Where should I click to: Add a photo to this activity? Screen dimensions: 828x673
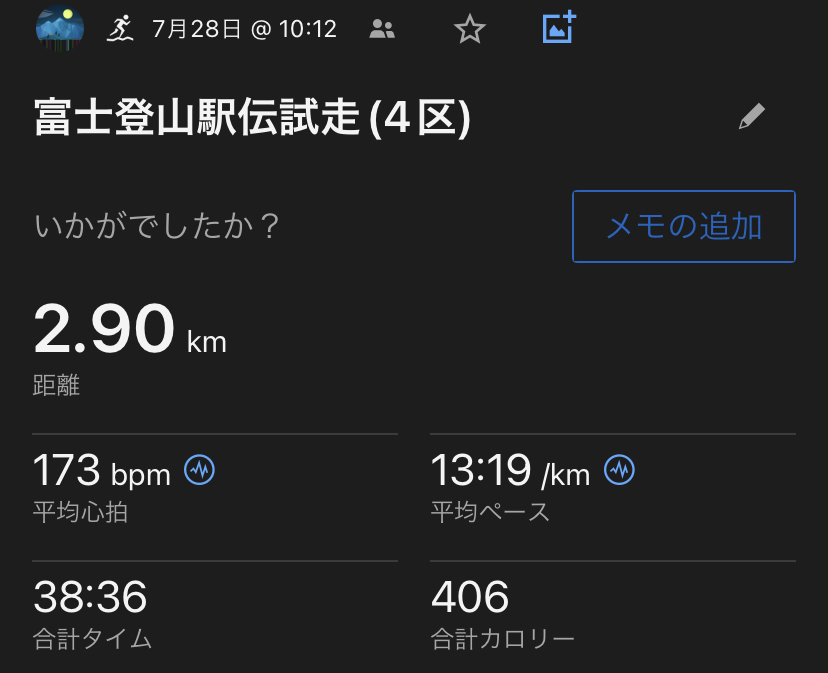coord(560,28)
